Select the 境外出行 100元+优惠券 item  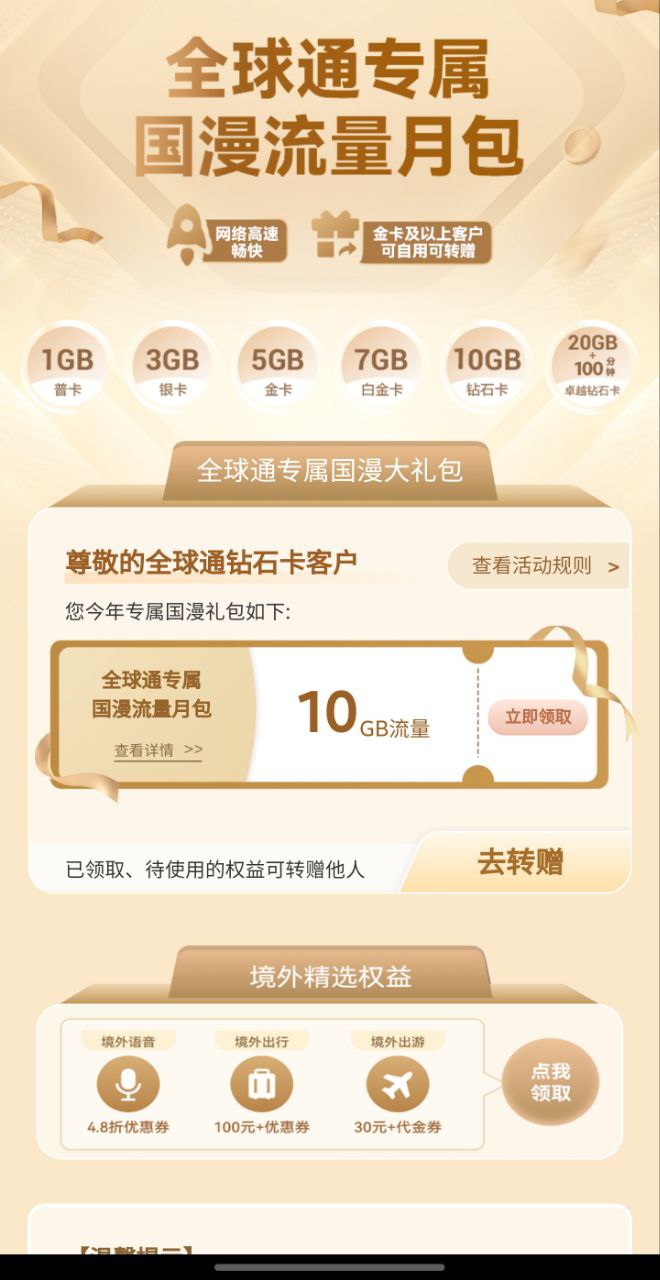(262, 1084)
